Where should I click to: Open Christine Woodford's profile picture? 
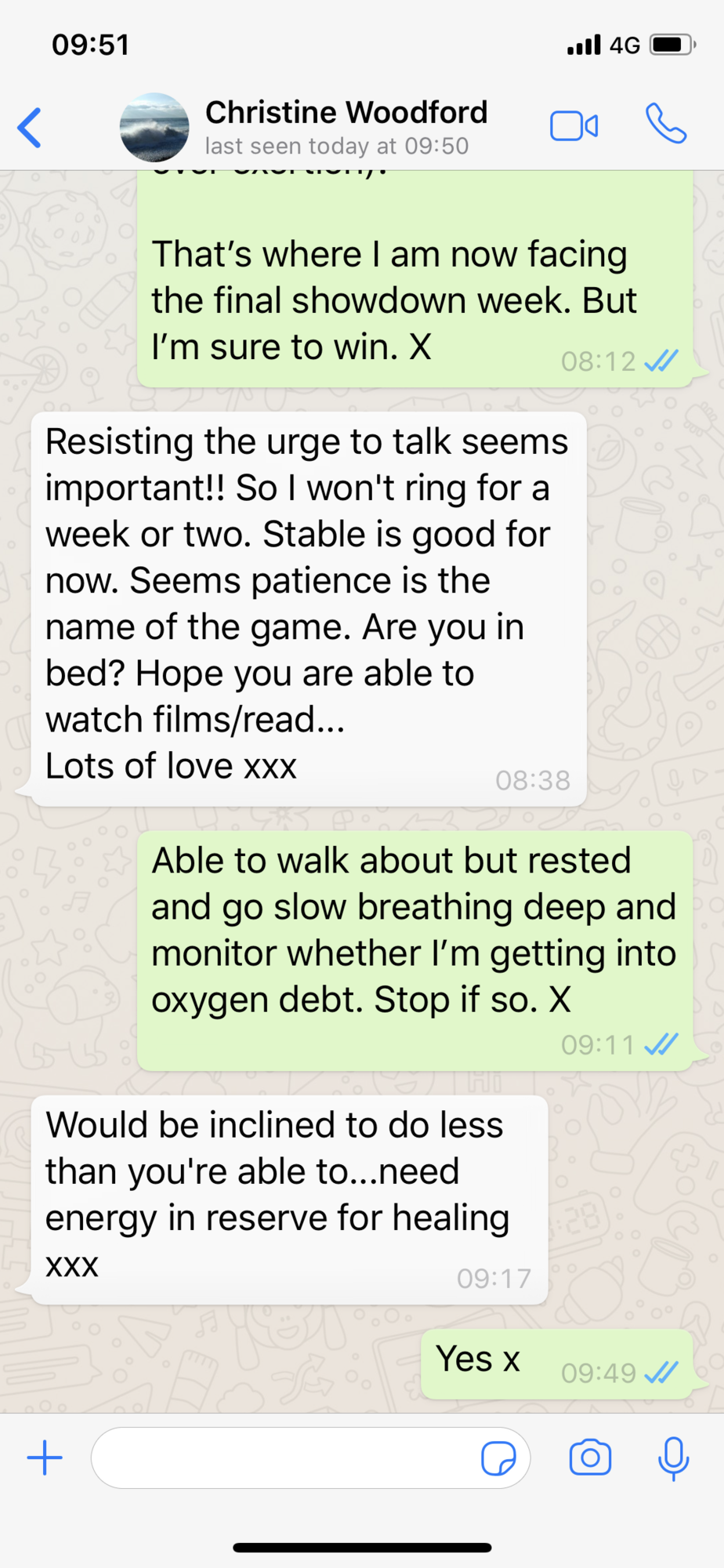coord(154,128)
